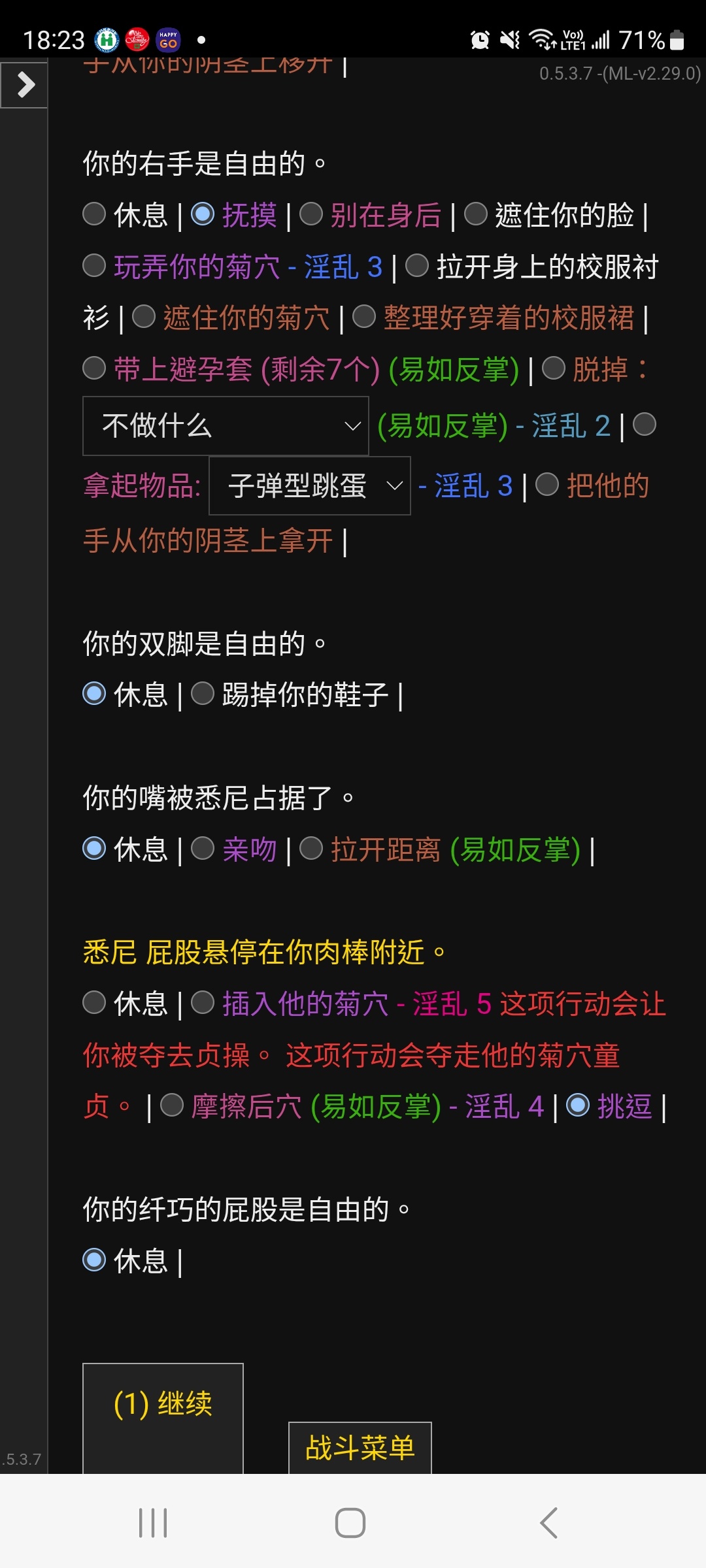Viewport: 706px width, 1568px height.
Task: Choose 休息 for the mouth
Action: pyautogui.click(x=95, y=849)
